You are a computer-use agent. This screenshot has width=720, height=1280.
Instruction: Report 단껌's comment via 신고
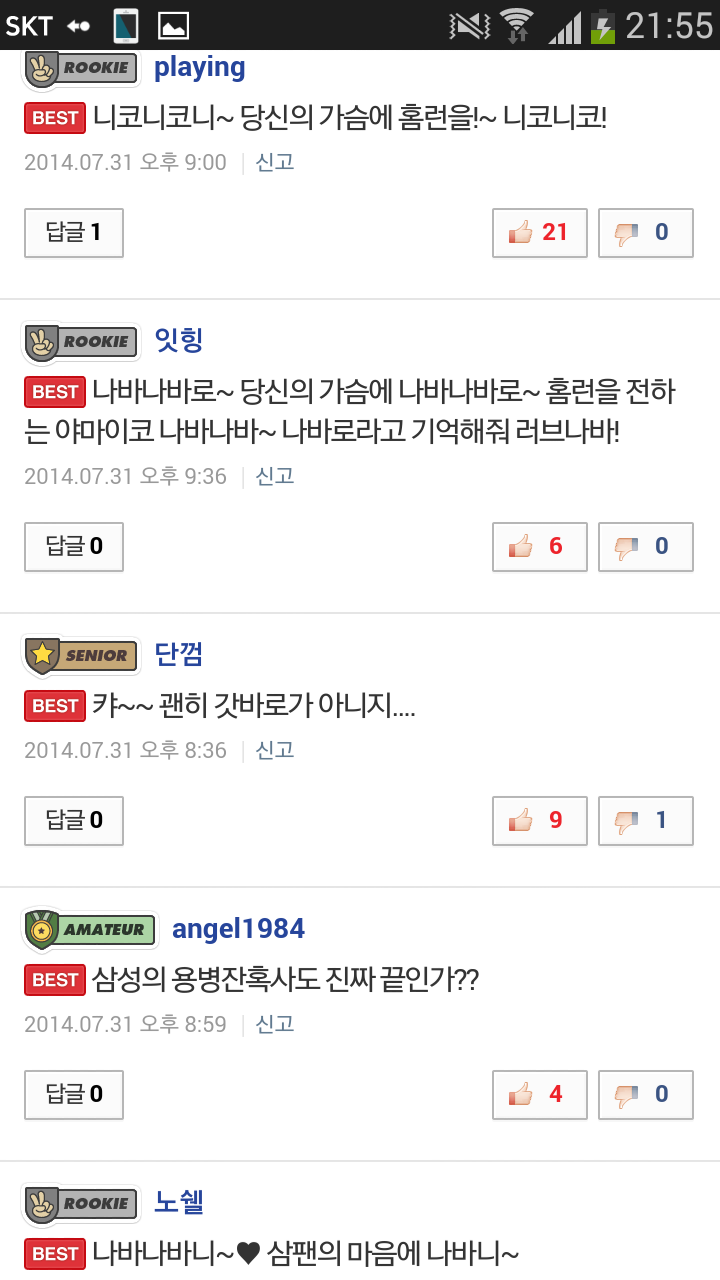point(275,750)
